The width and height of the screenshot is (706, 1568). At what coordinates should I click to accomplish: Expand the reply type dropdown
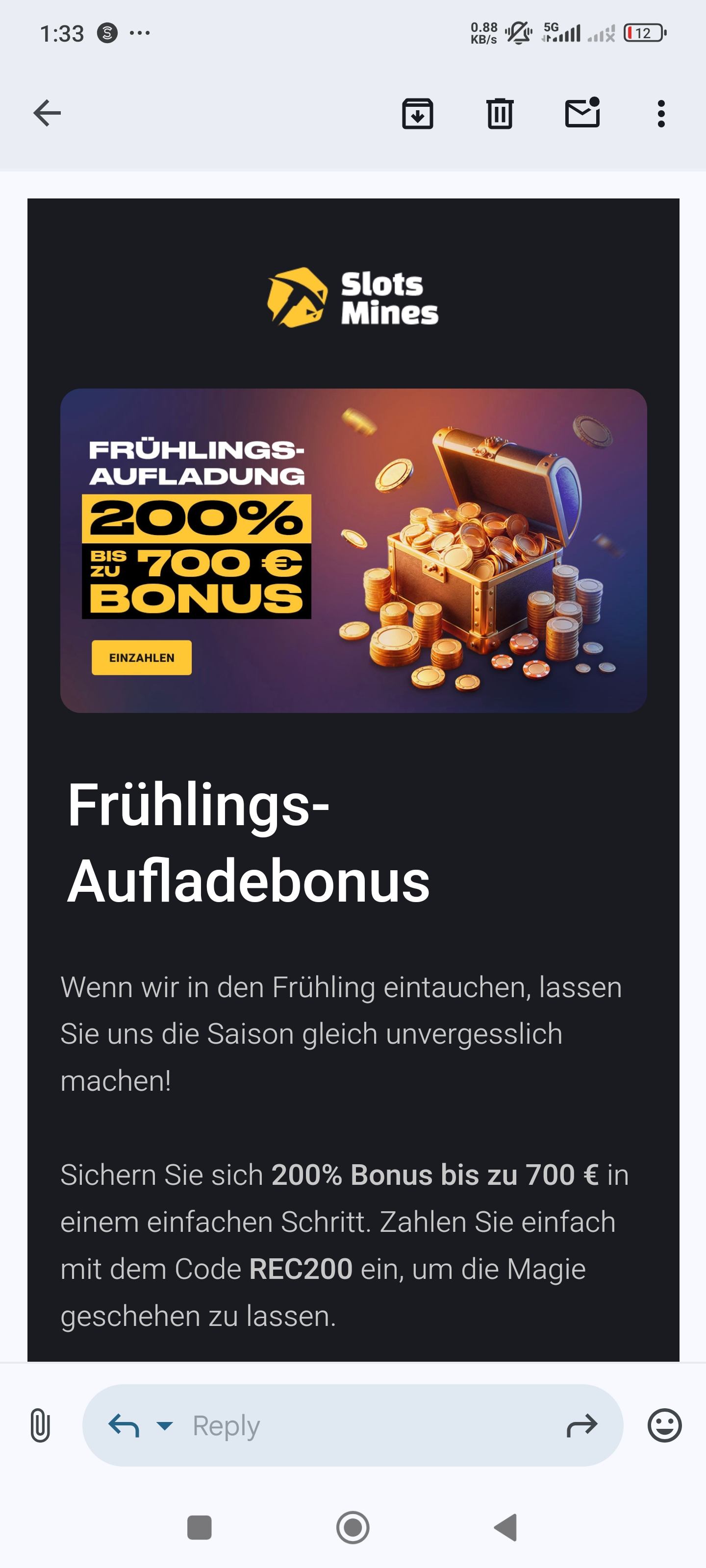click(x=164, y=1425)
